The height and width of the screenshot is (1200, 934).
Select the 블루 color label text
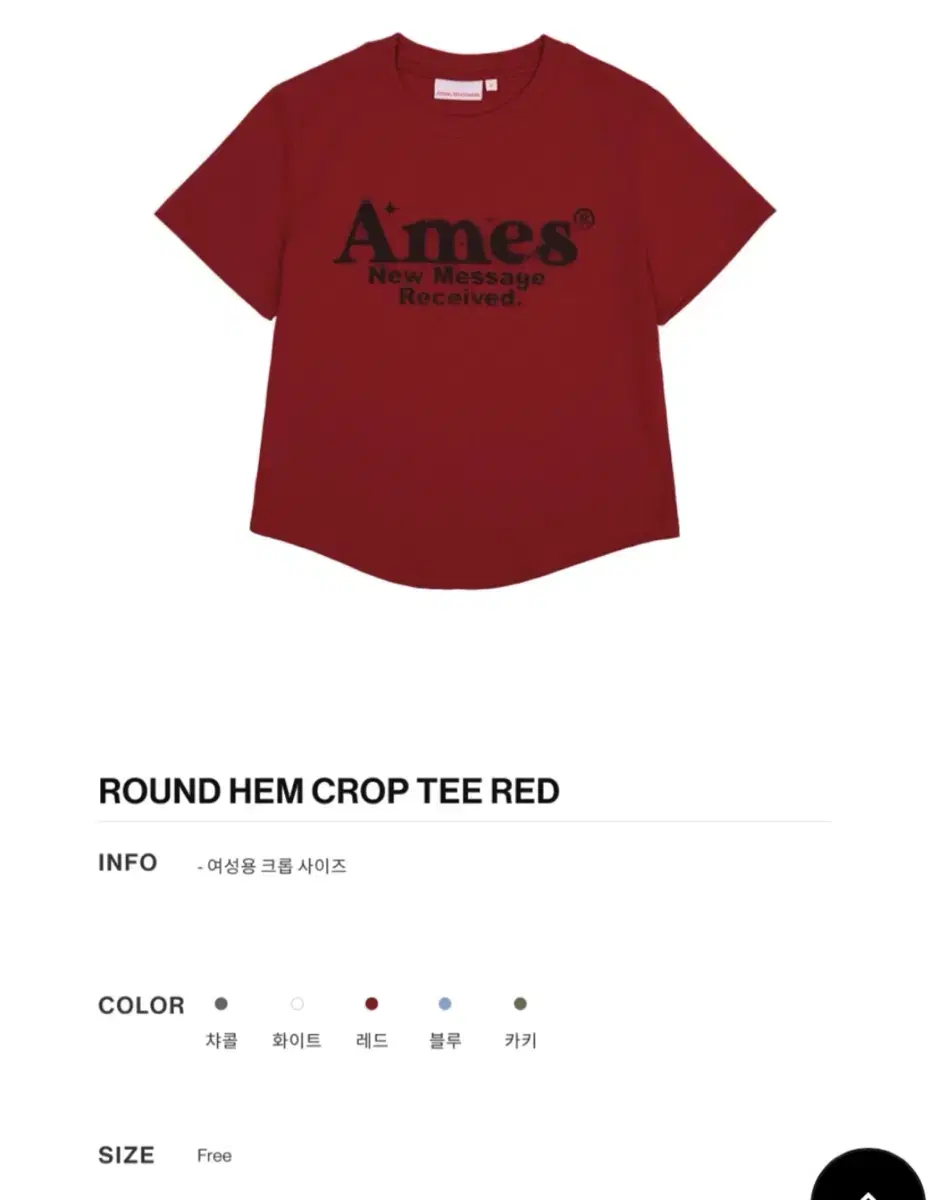pos(447,1040)
